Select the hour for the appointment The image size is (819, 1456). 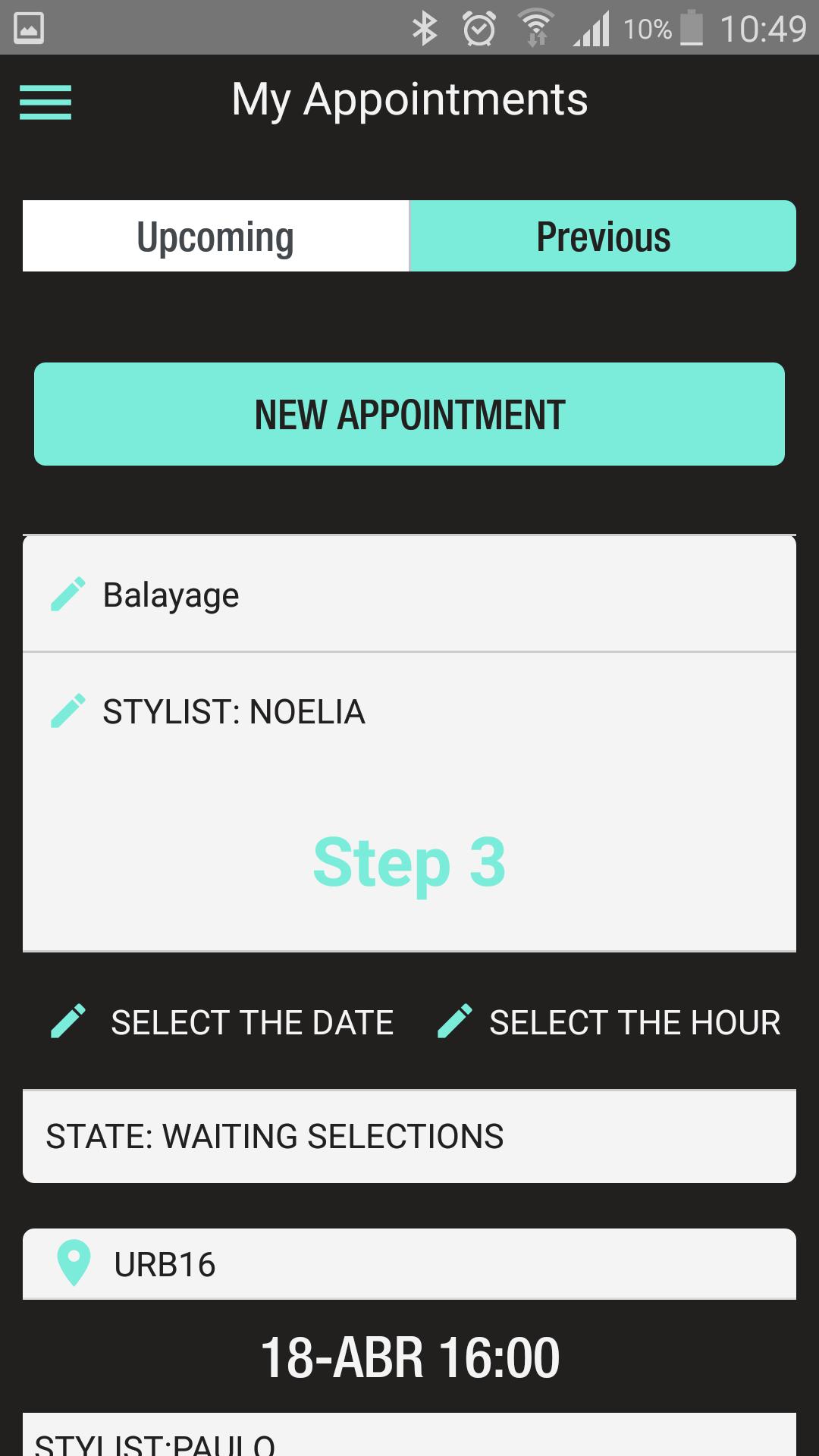609,1022
